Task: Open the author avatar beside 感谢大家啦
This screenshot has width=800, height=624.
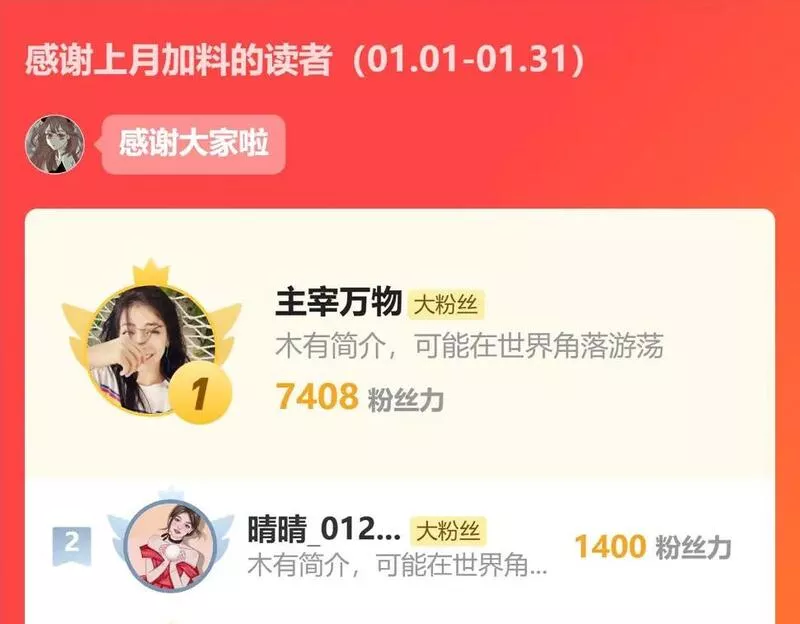Action: coord(55,144)
